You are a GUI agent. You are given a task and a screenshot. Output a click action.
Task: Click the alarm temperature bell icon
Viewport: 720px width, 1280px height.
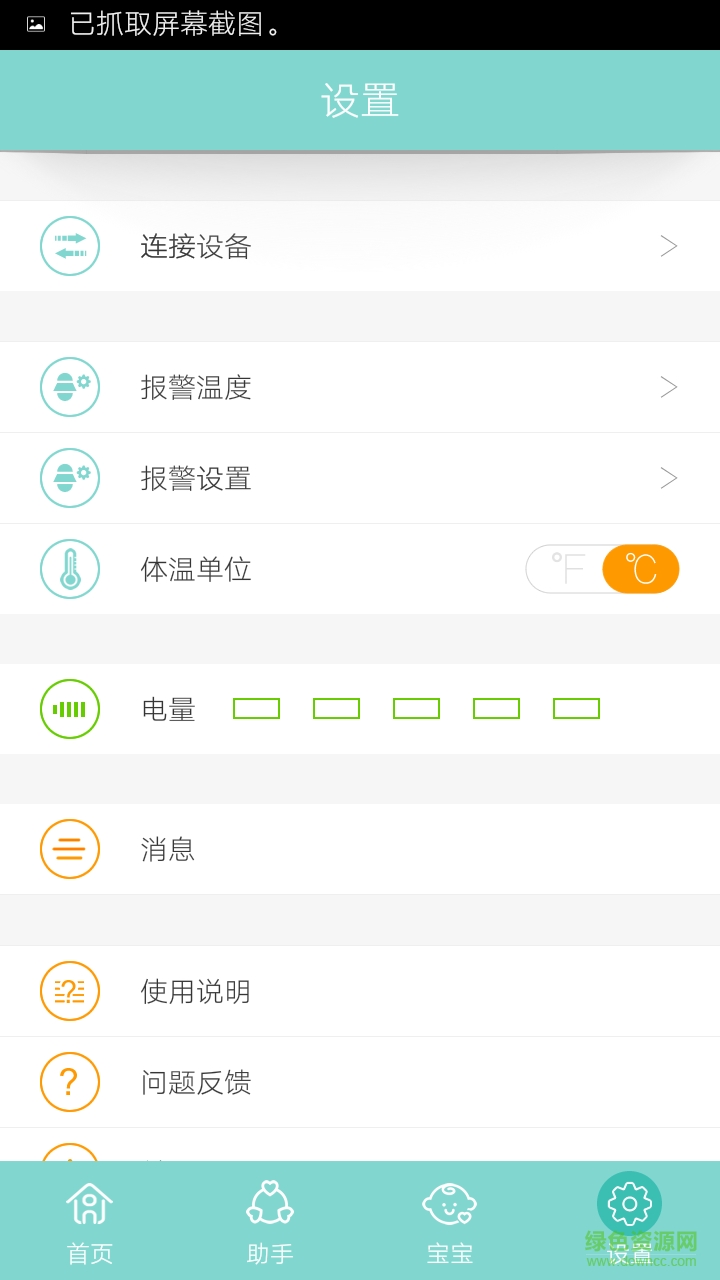point(69,387)
